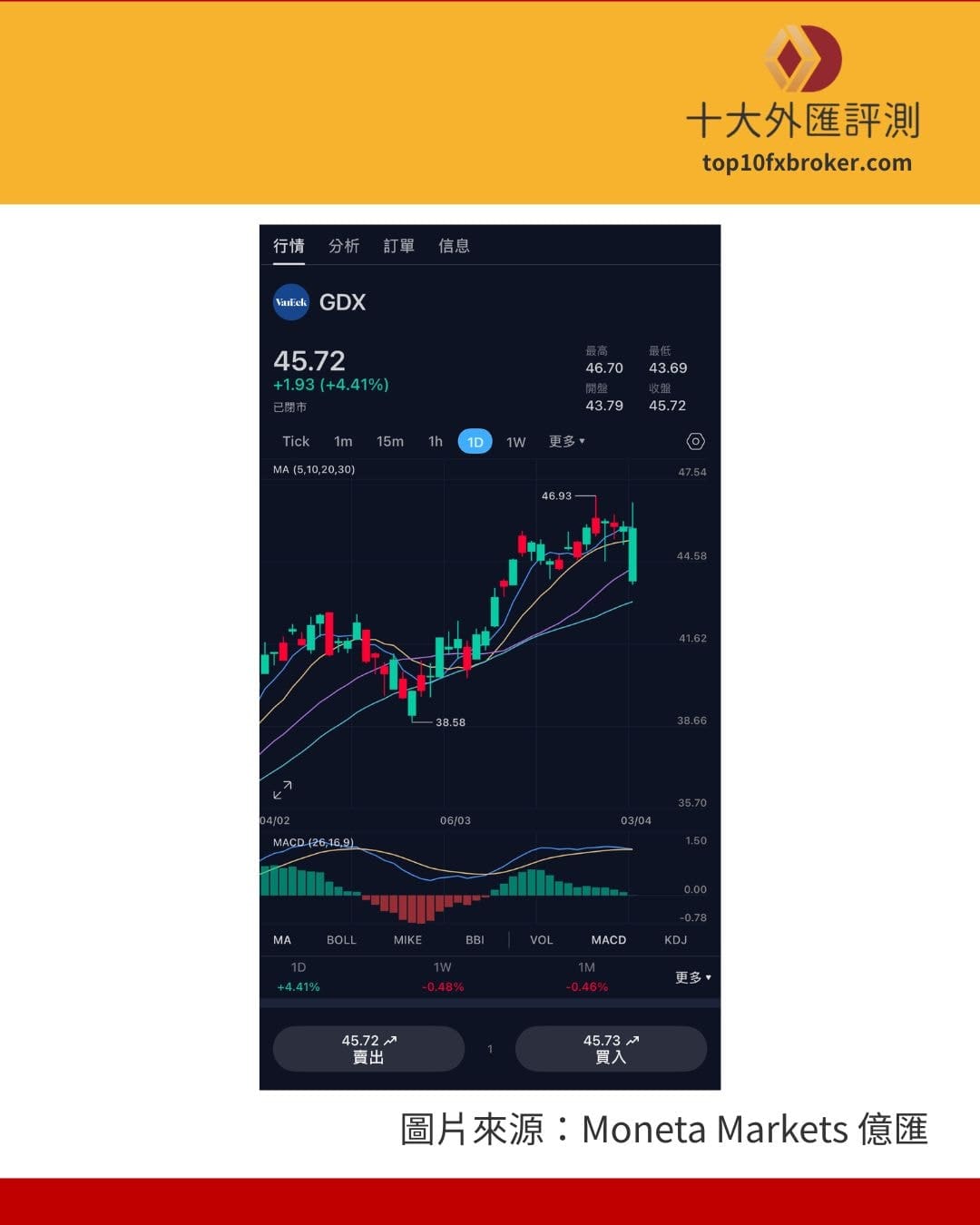Open the 更多 timeframe dropdown
The image size is (980, 1225).
(x=564, y=441)
